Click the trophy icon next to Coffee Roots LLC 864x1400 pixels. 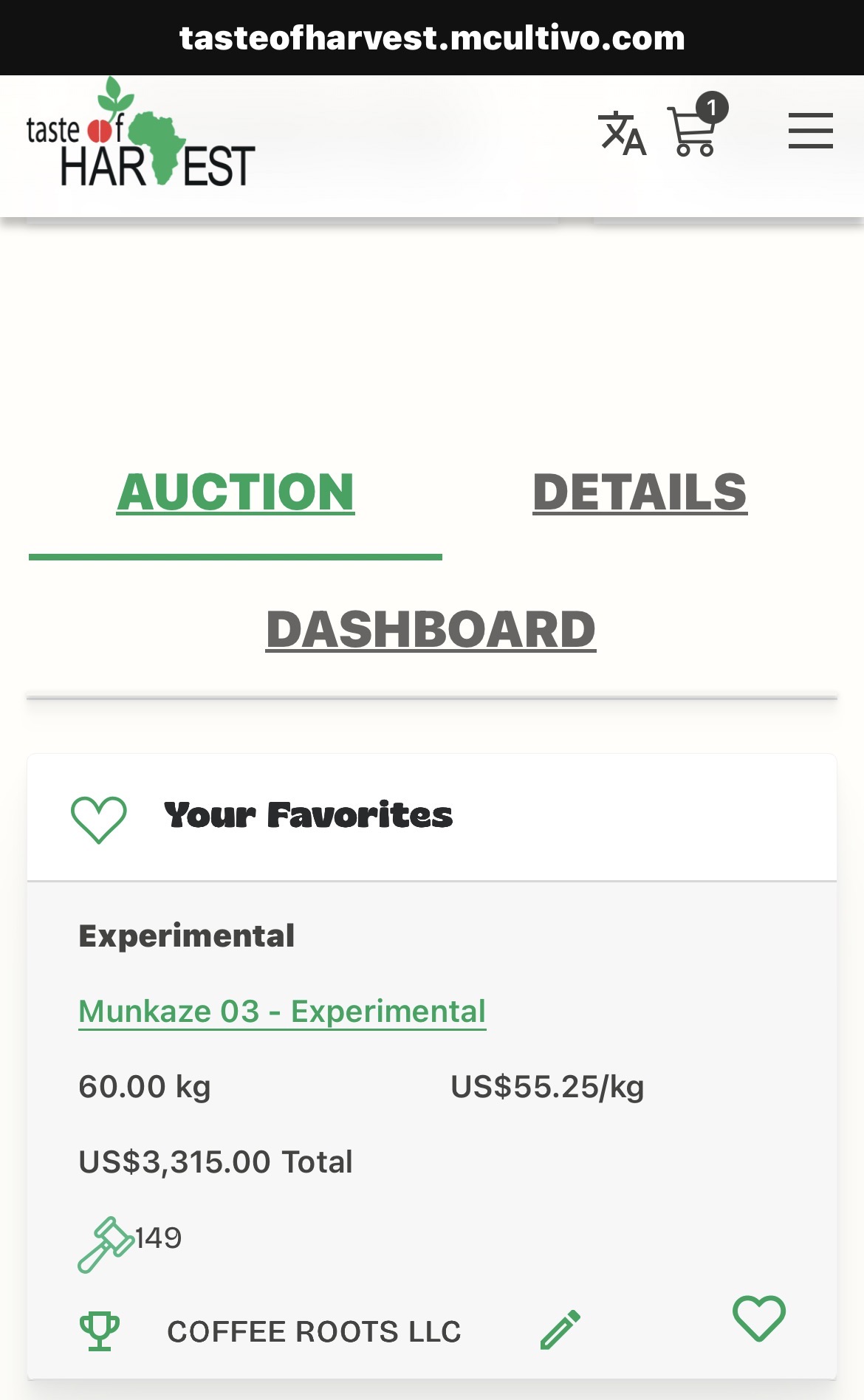101,1329
